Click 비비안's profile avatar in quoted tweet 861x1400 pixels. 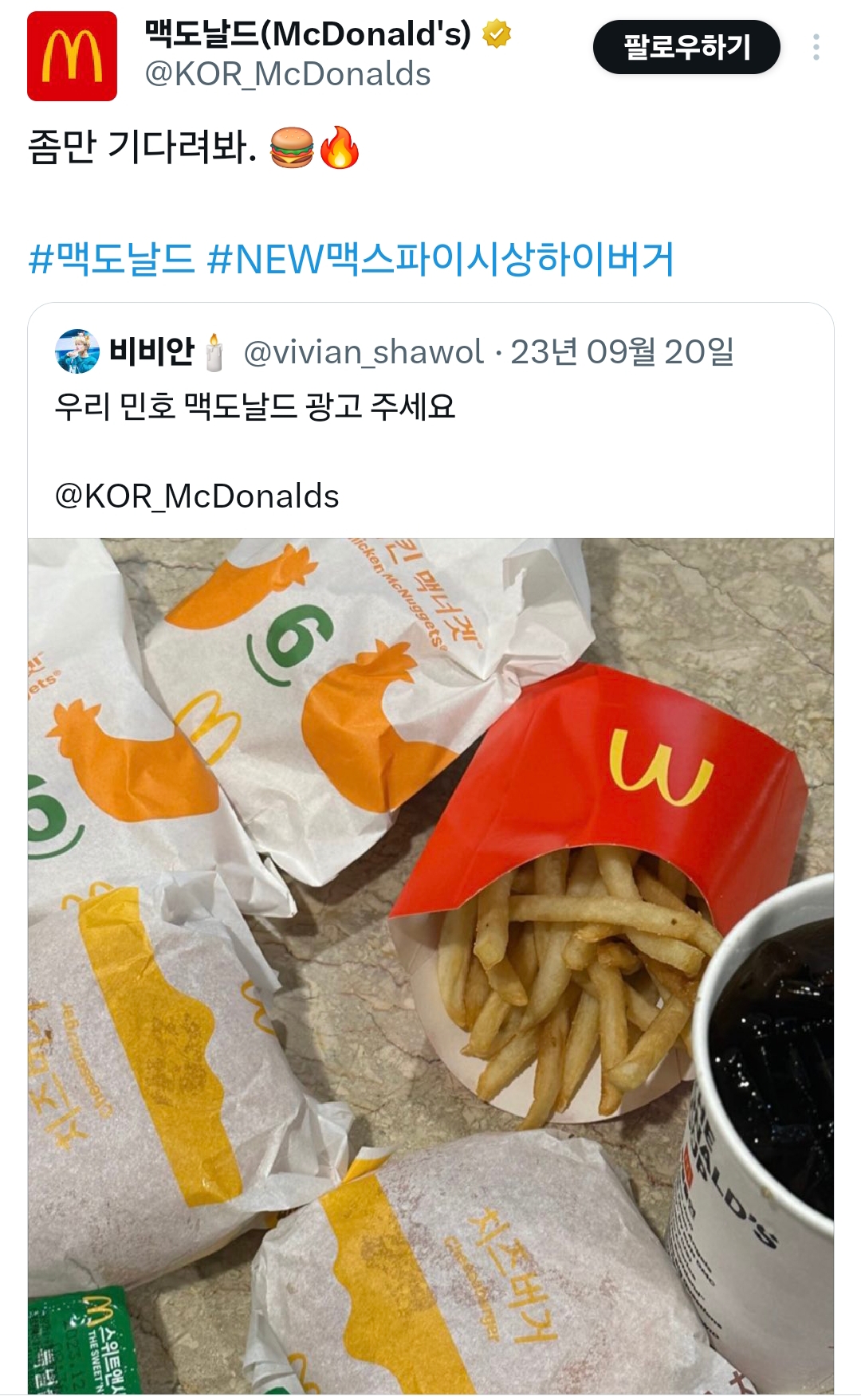coord(76,351)
